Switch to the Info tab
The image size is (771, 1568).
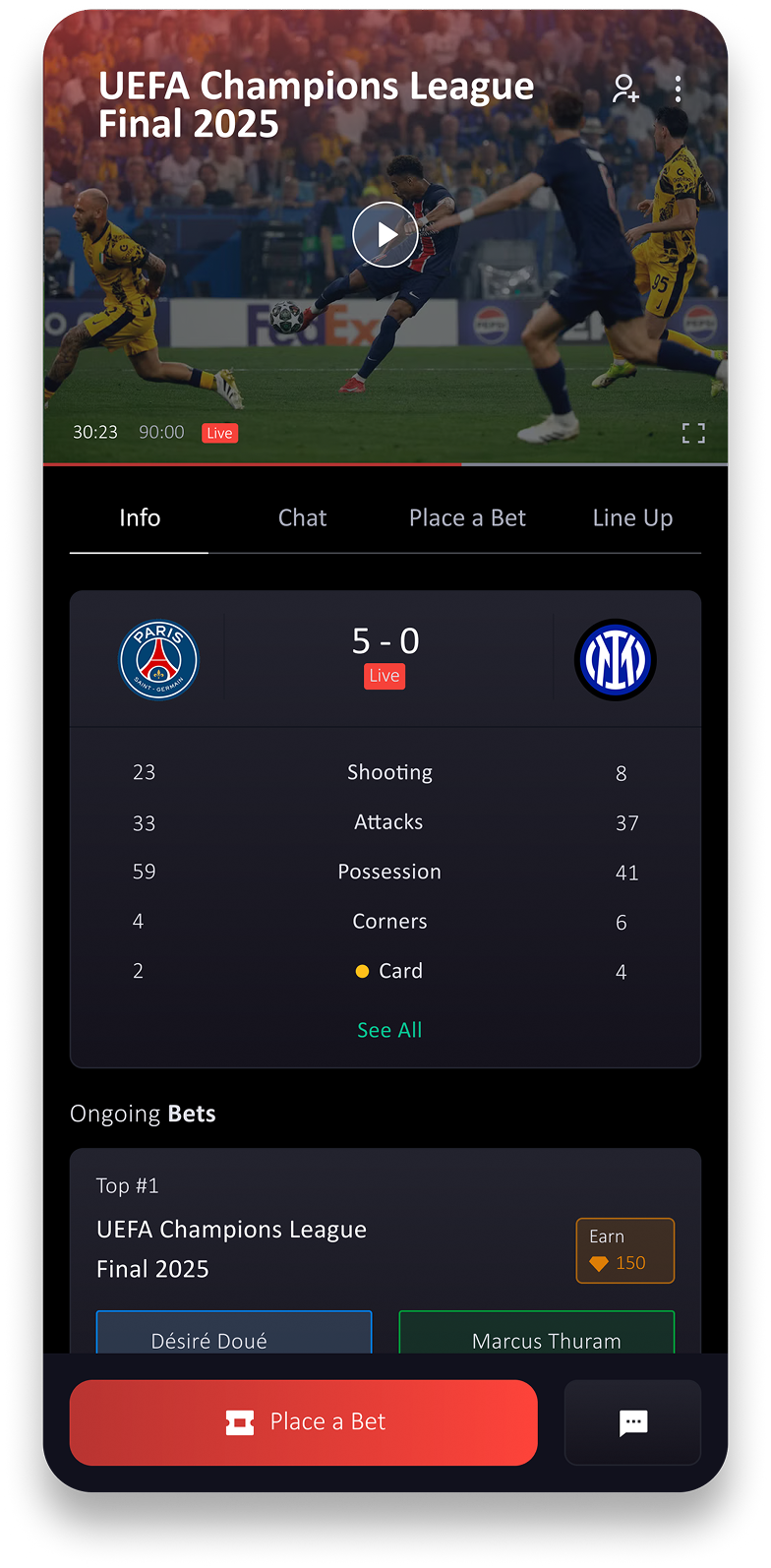140,518
